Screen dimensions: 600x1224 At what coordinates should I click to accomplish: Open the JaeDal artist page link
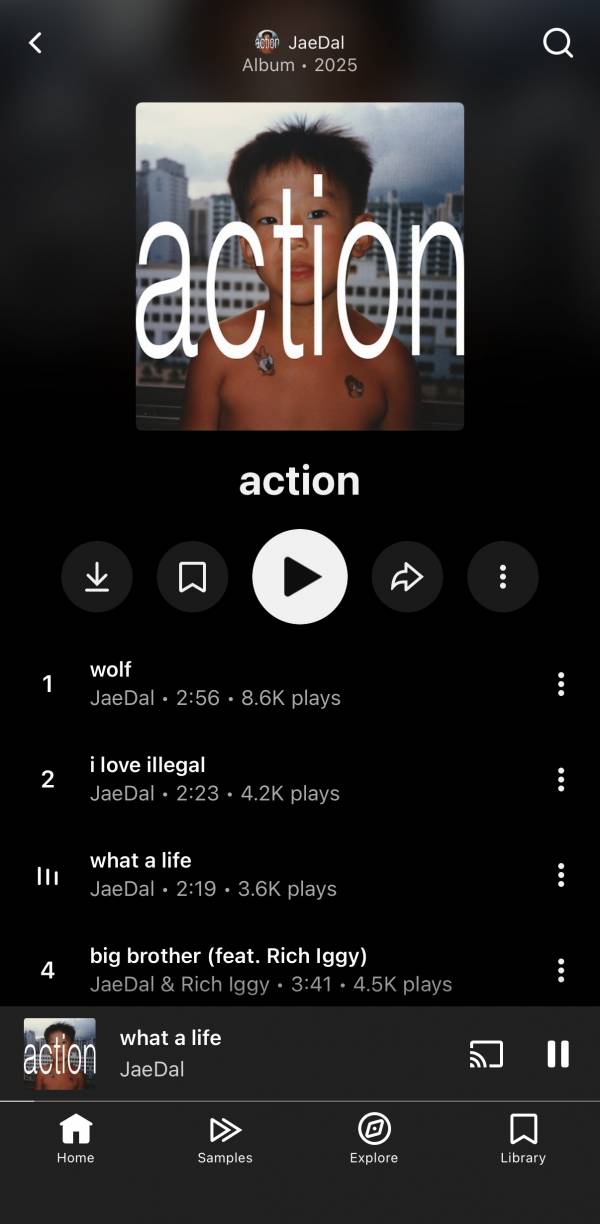tap(300, 42)
